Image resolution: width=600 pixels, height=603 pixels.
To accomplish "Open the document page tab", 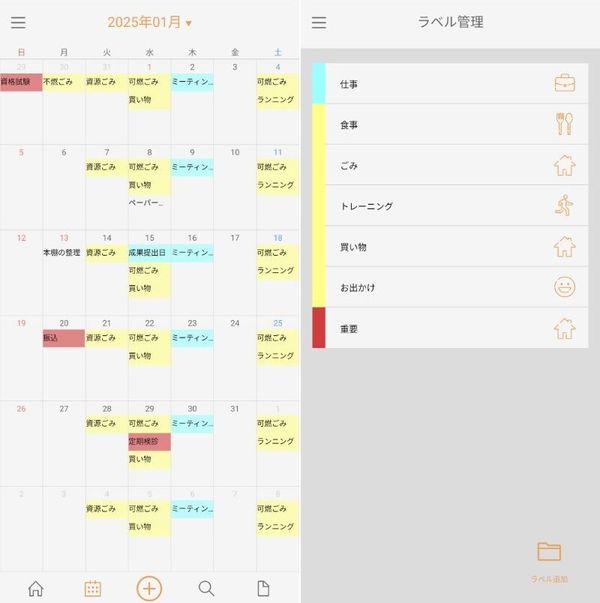I will click(x=263, y=588).
